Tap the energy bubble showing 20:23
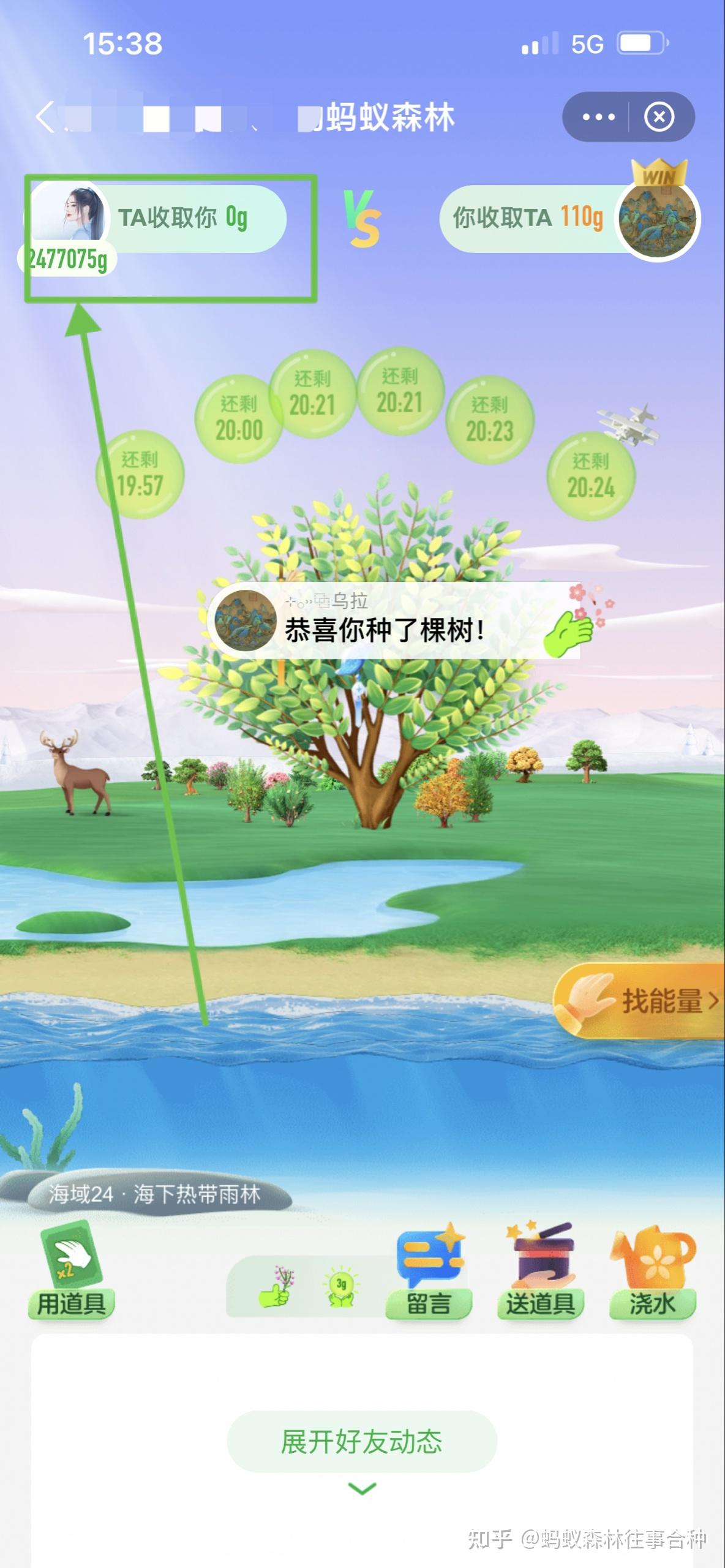 [490, 420]
